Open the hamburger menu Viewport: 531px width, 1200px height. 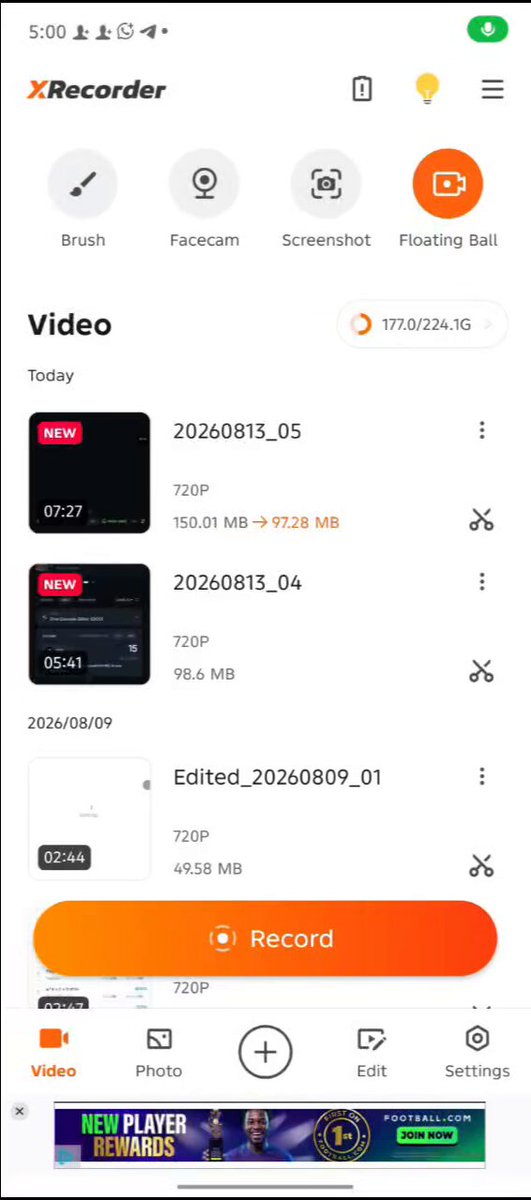[492, 89]
